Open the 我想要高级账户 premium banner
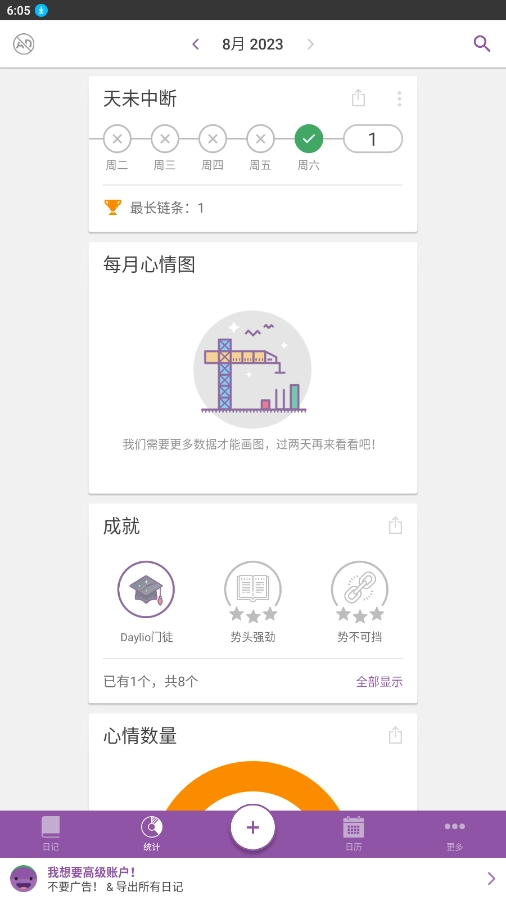This screenshot has height=899, width=506. pos(253,878)
